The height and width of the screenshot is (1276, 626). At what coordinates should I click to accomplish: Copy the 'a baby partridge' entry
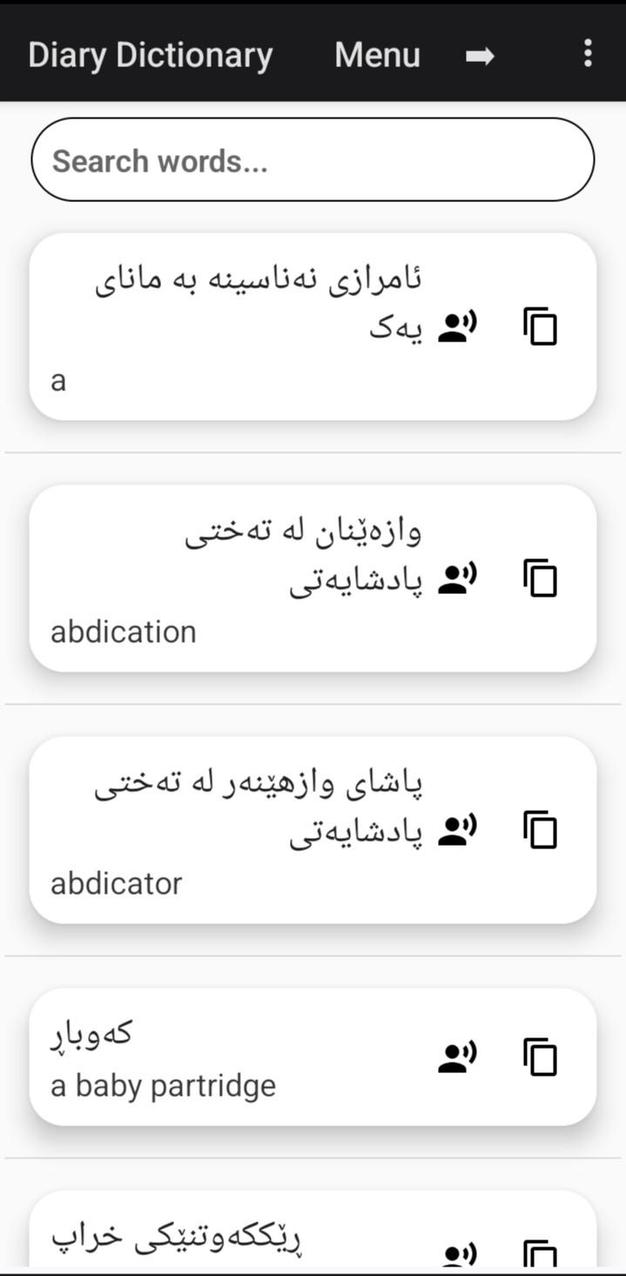tap(540, 1057)
